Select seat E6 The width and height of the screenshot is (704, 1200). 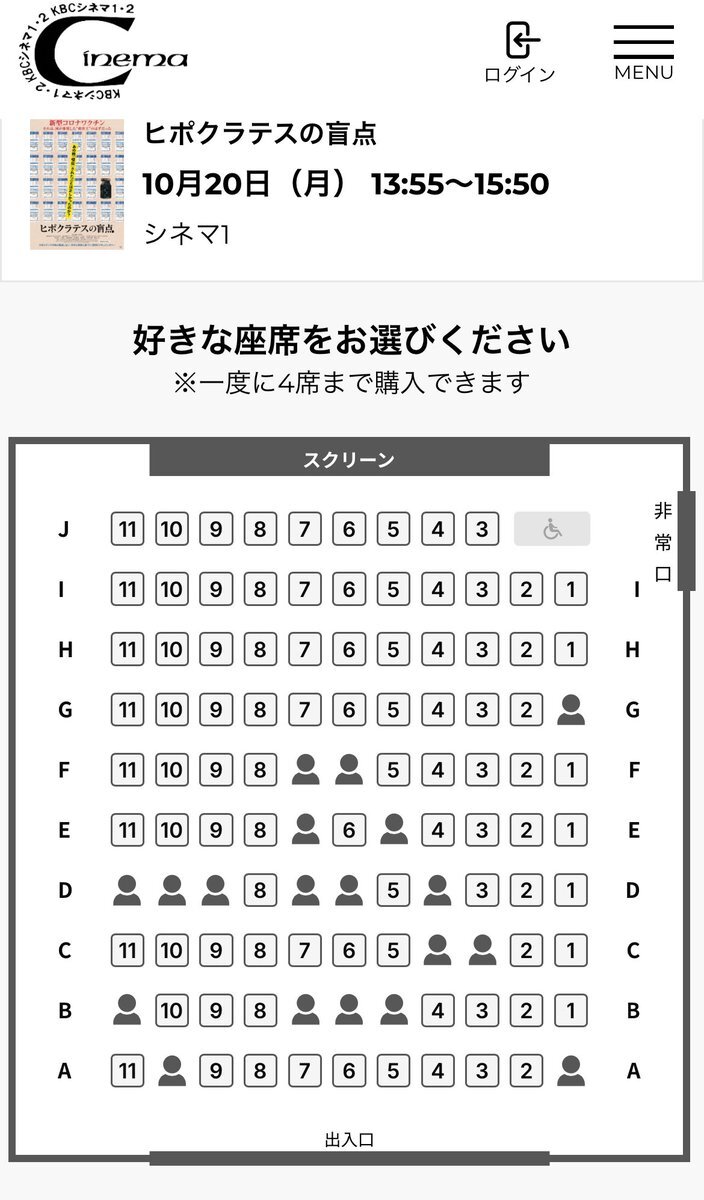pos(349,830)
